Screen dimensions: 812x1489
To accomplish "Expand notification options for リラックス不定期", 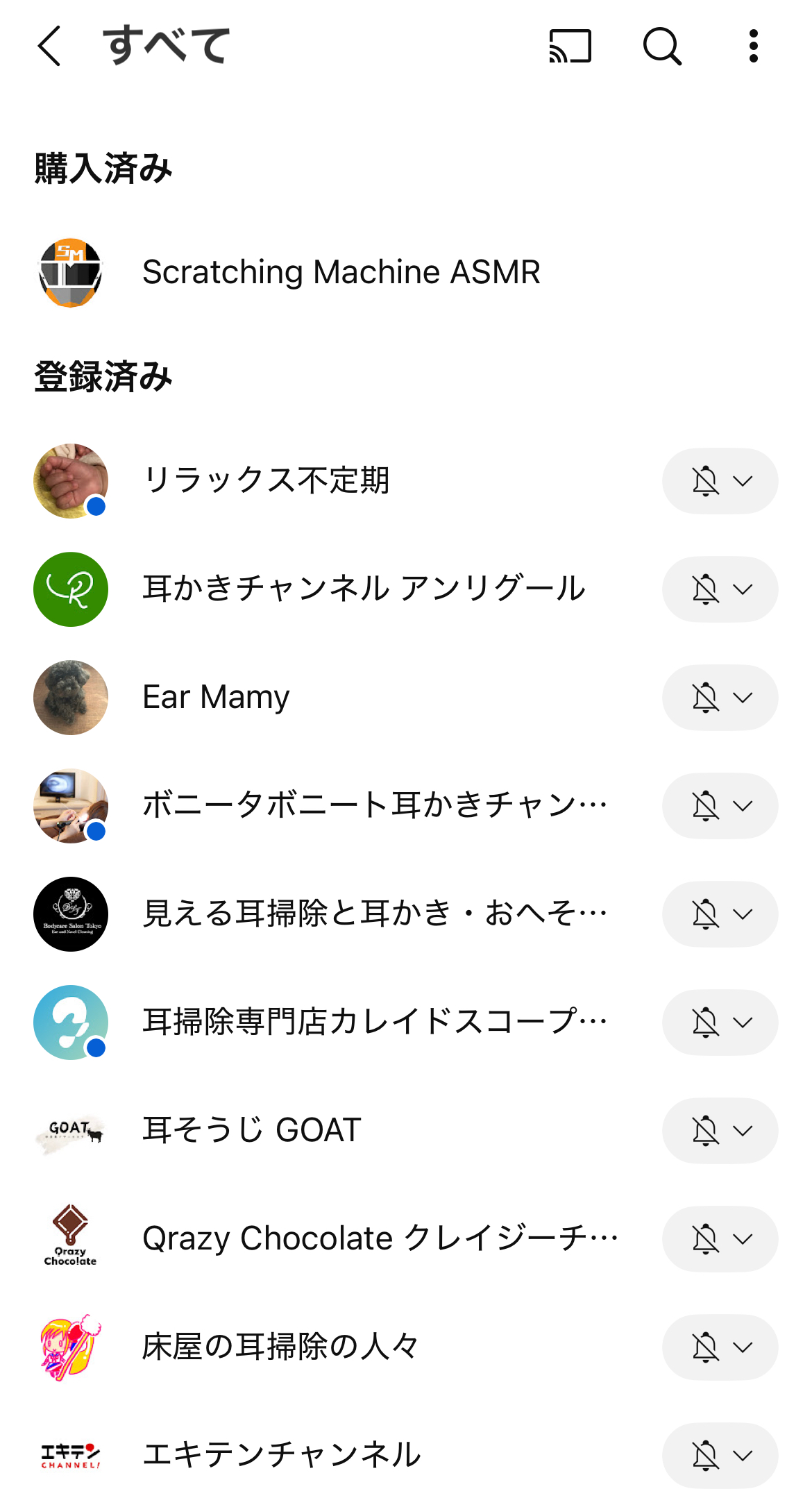I will (x=720, y=481).
